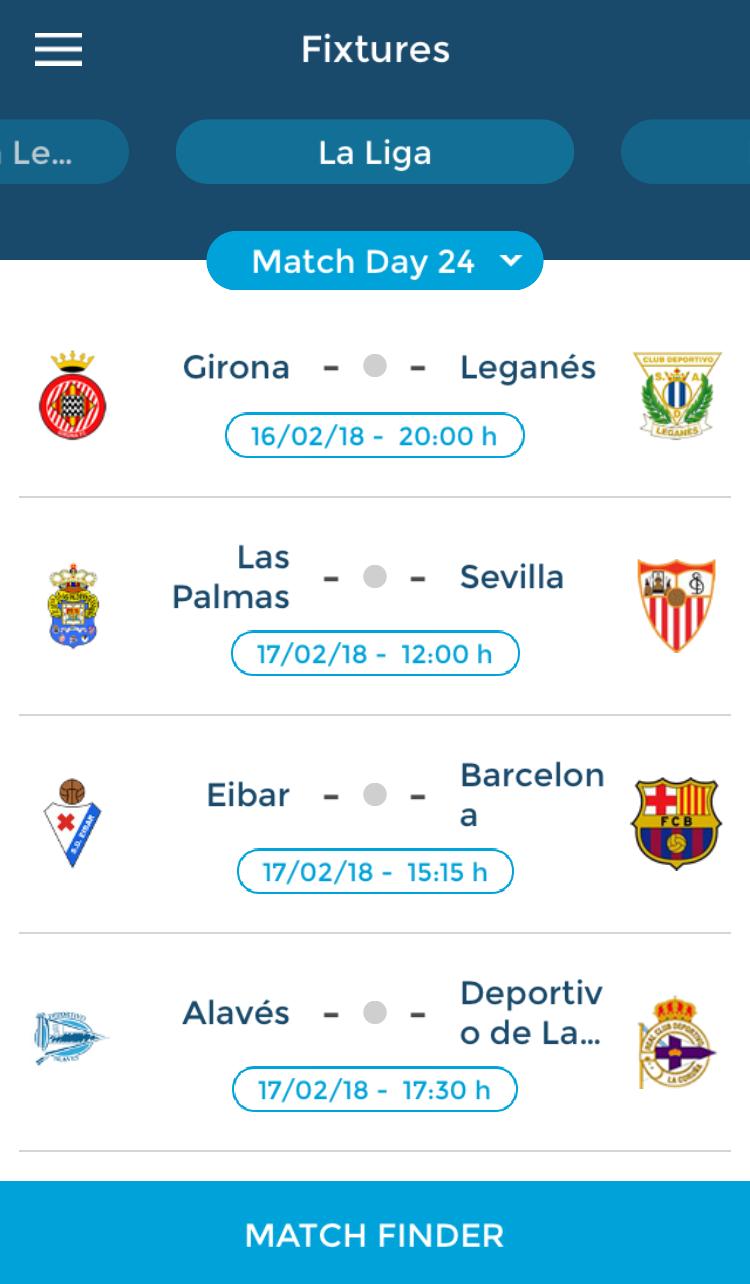
Task: Open the Eibar vs Barcelona fixture
Action: pyautogui.click(x=375, y=824)
